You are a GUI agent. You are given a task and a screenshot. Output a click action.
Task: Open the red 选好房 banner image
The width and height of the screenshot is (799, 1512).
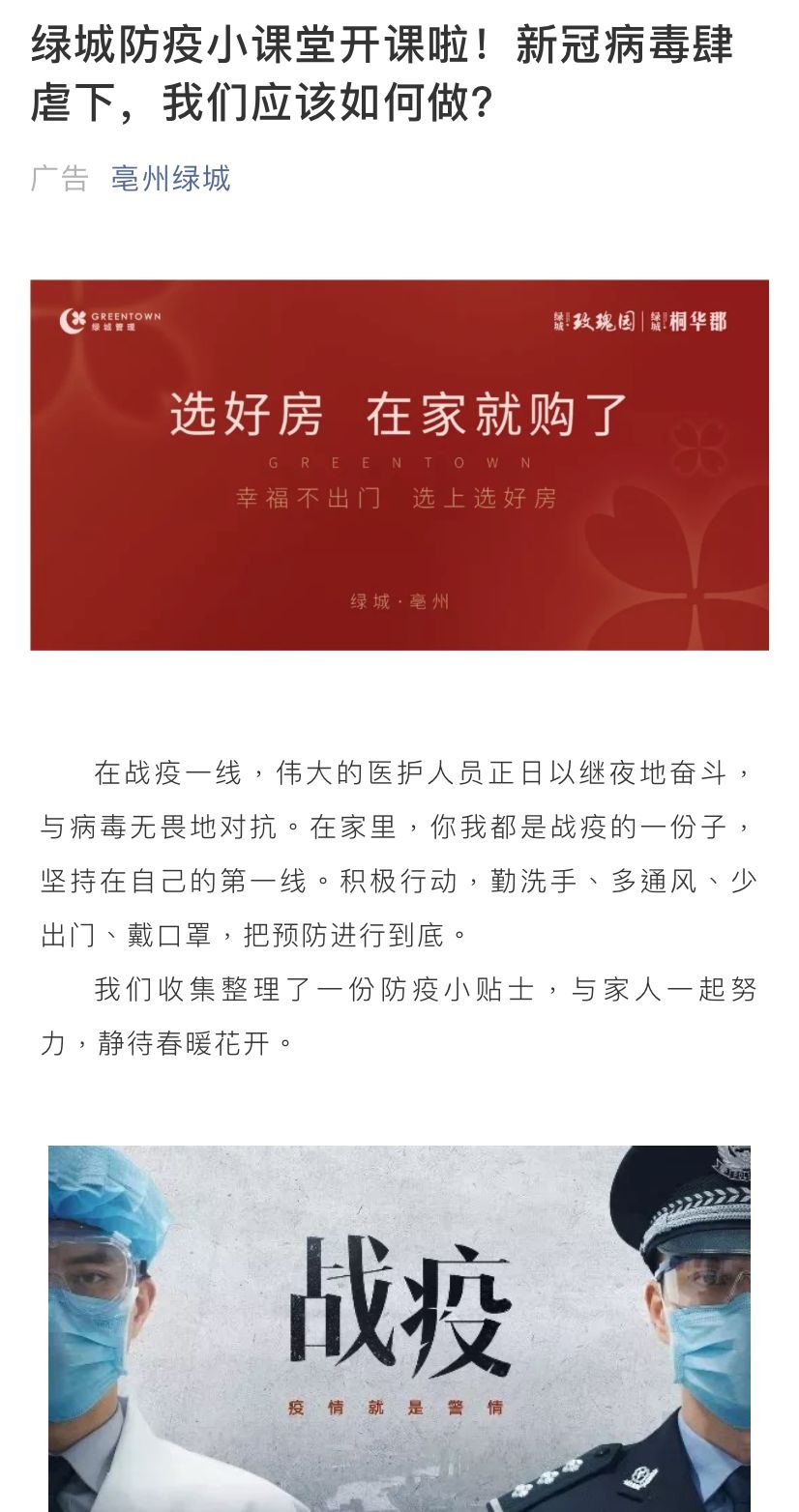pos(399,464)
